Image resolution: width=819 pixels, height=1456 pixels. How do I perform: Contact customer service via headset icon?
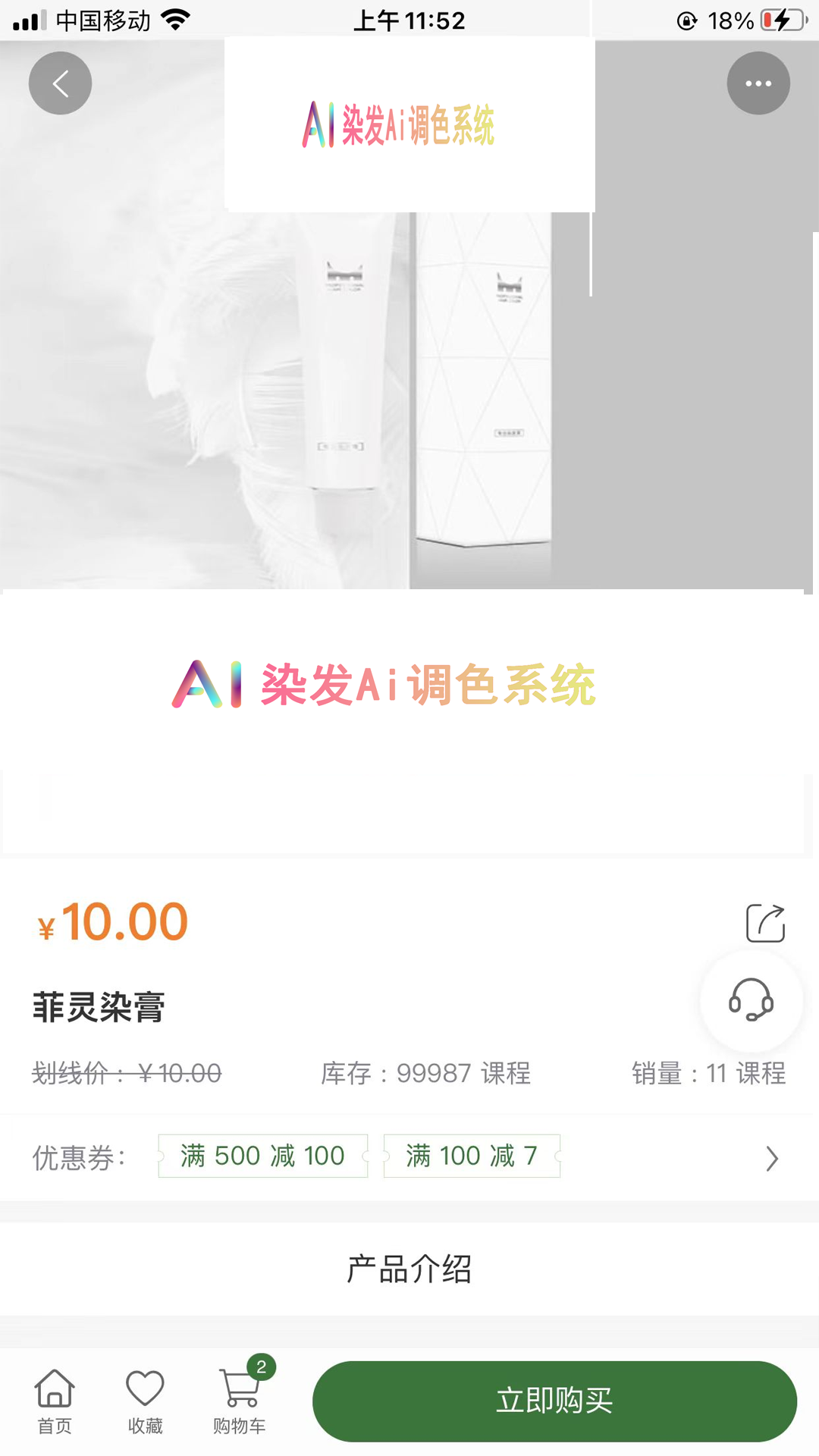click(751, 1001)
